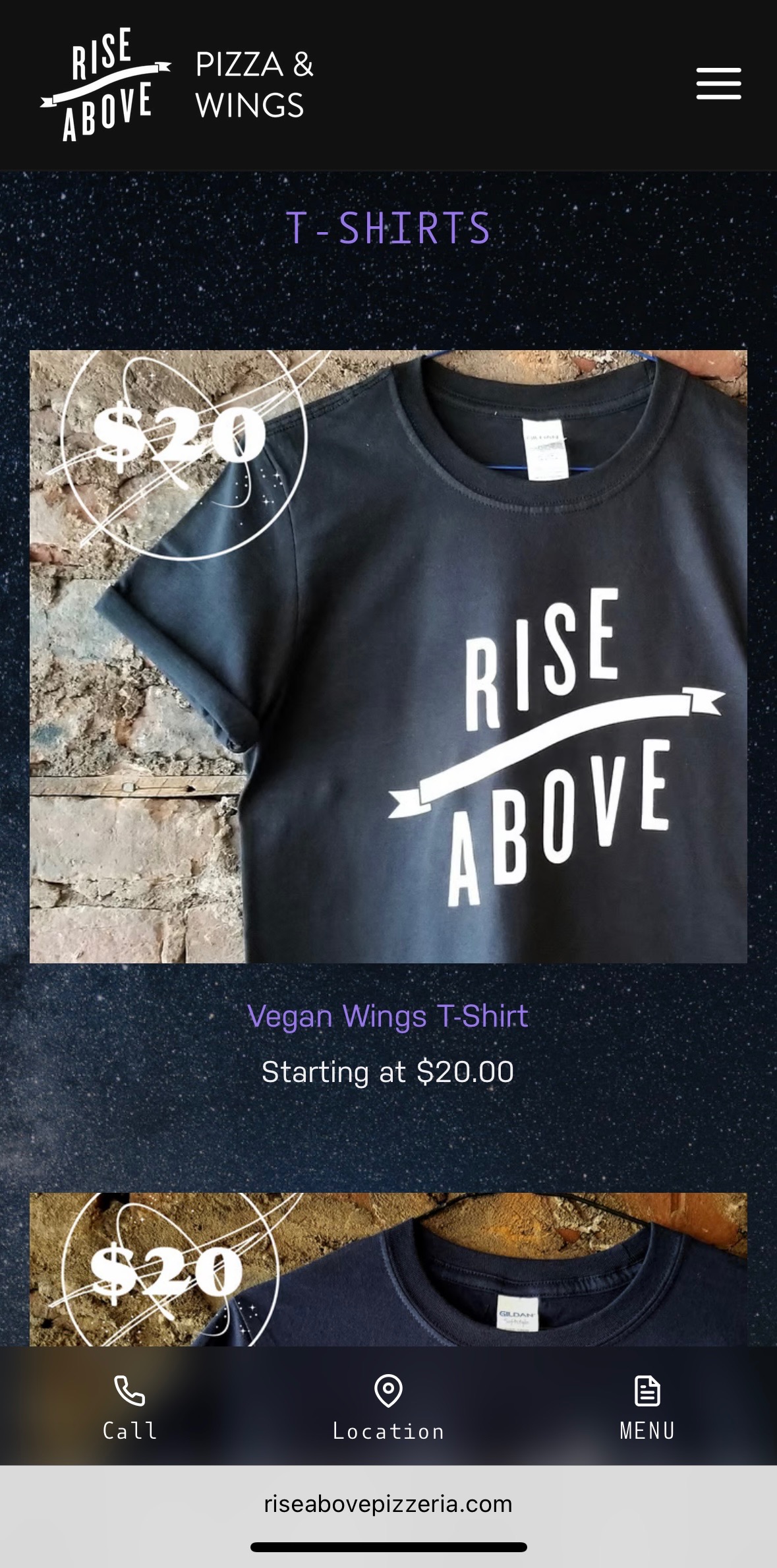This screenshot has width=777, height=1568.
Task: Open the Vegan Wings T-Shirt title link
Action: tap(388, 1016)
